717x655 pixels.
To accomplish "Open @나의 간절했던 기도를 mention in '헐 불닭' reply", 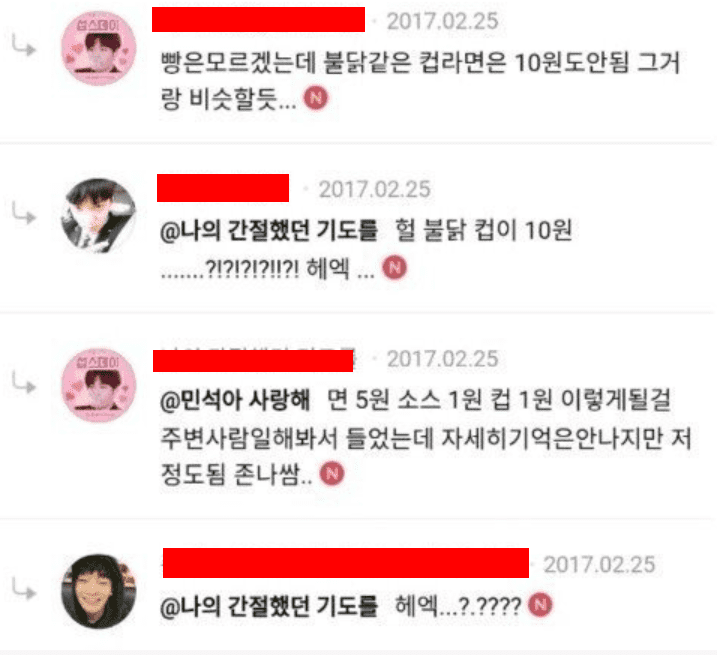I will 270,232.
